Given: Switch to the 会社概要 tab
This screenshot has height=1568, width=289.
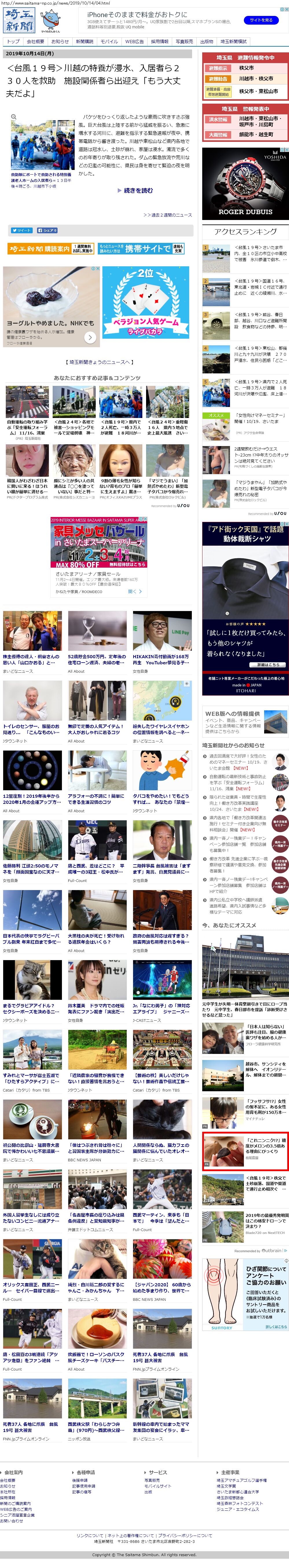Looking at the screenshot, I should pyautogui.click(x=35, y=41).
